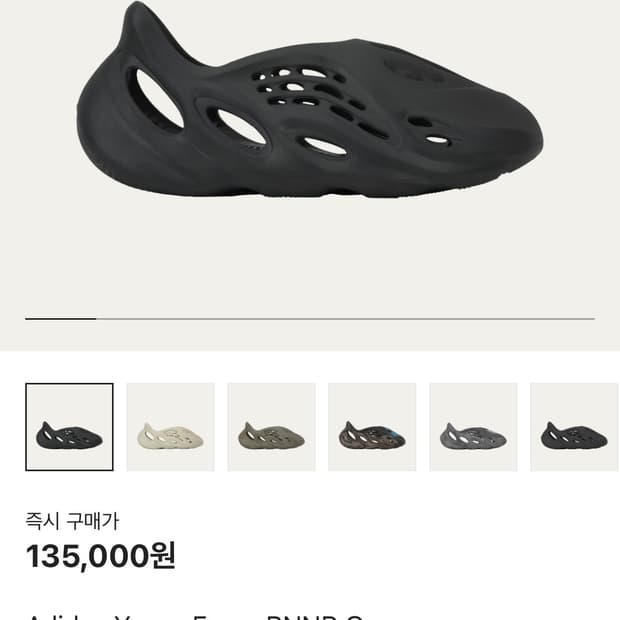Select the olive grey colorway thumbnail
The width and height of the screenshot is (620, 620).
pyautogui.click(x=271, y=427)
